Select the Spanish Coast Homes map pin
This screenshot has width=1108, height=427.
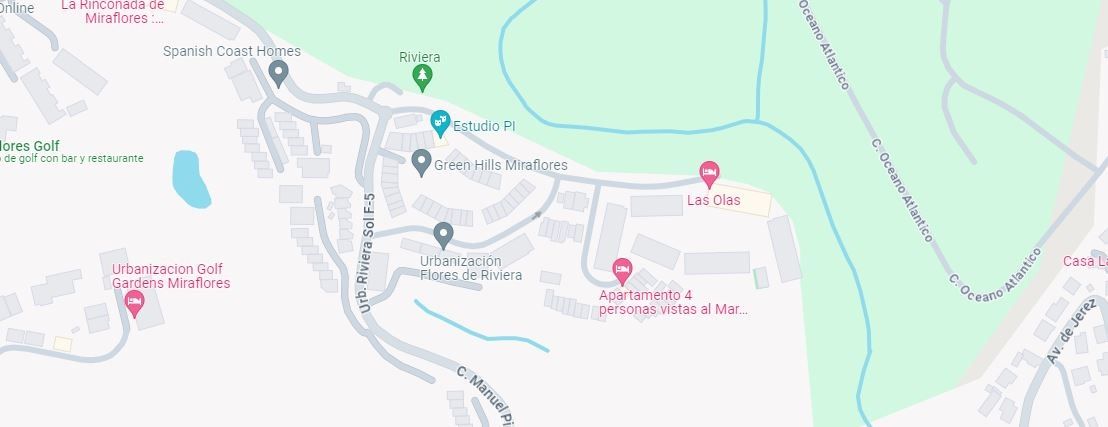coord(279,72)
